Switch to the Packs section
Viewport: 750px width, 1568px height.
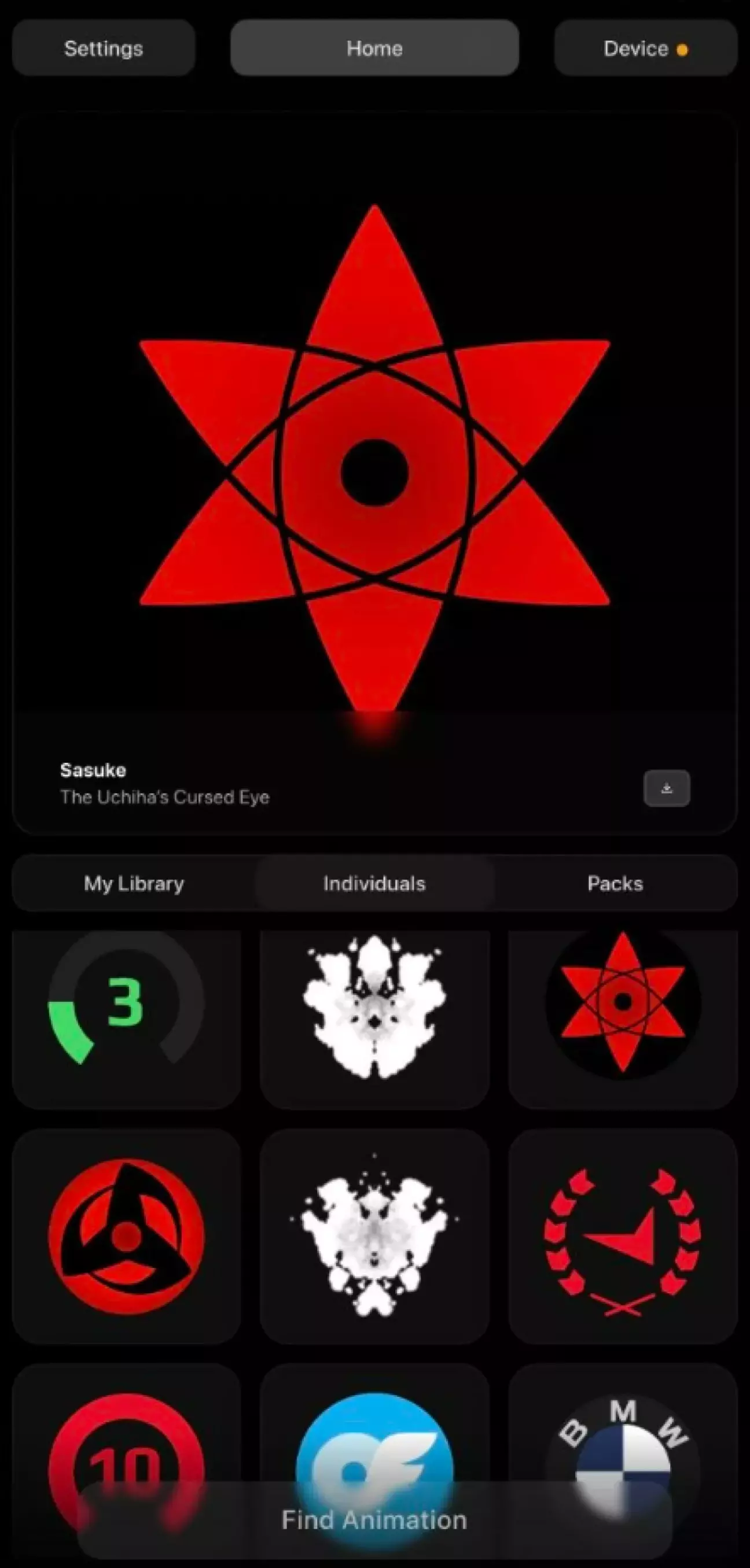click(x=615, y=883)
